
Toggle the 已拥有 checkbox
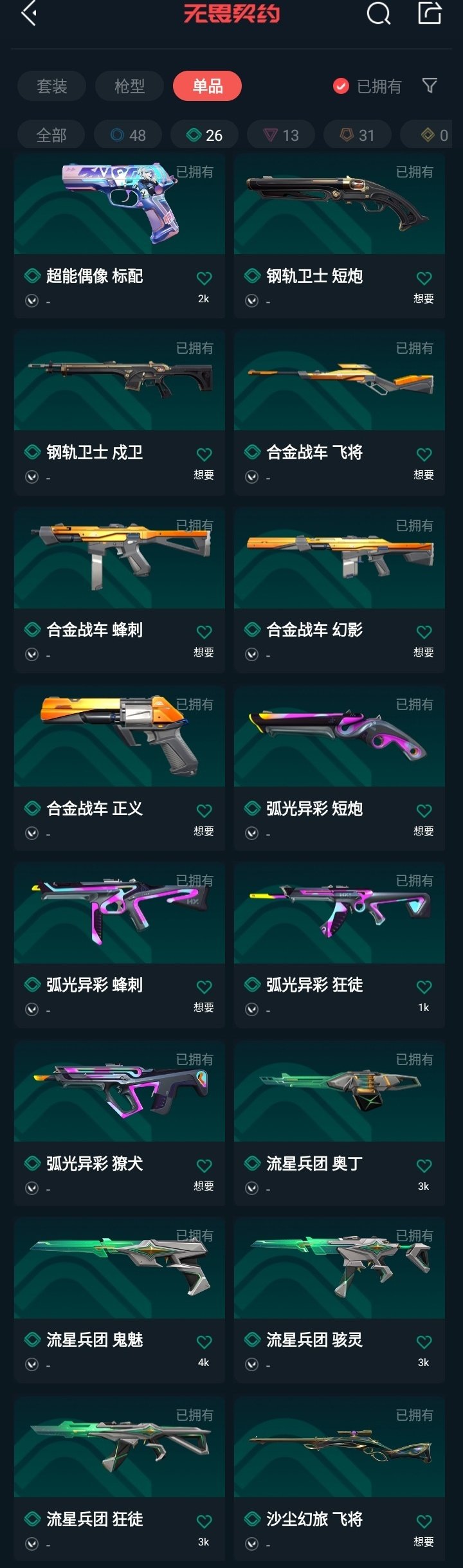[341, 86]
